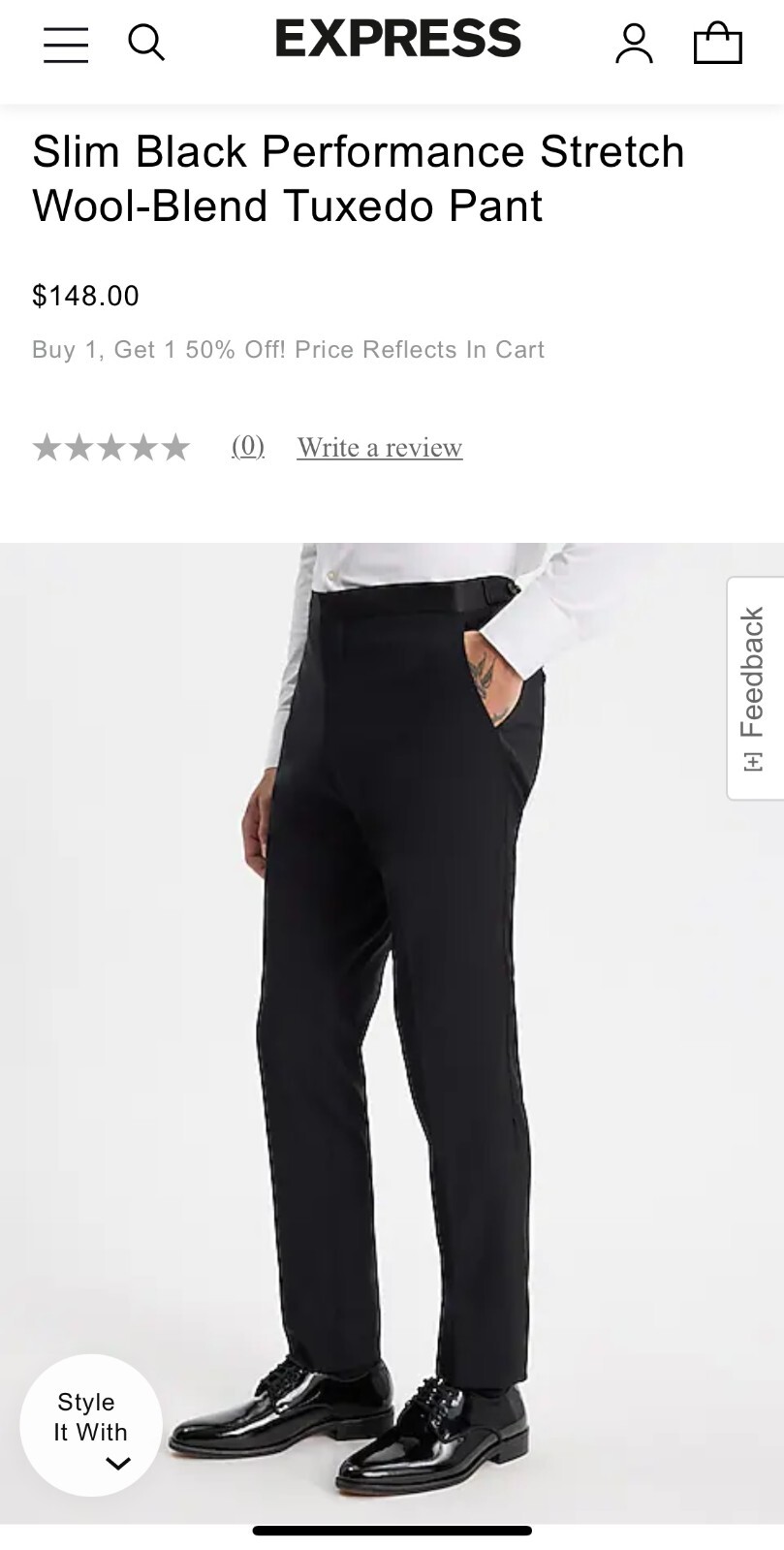Open the account profile icon
The height and width of the screenshot is (1550, 784).
pos(634,44)
